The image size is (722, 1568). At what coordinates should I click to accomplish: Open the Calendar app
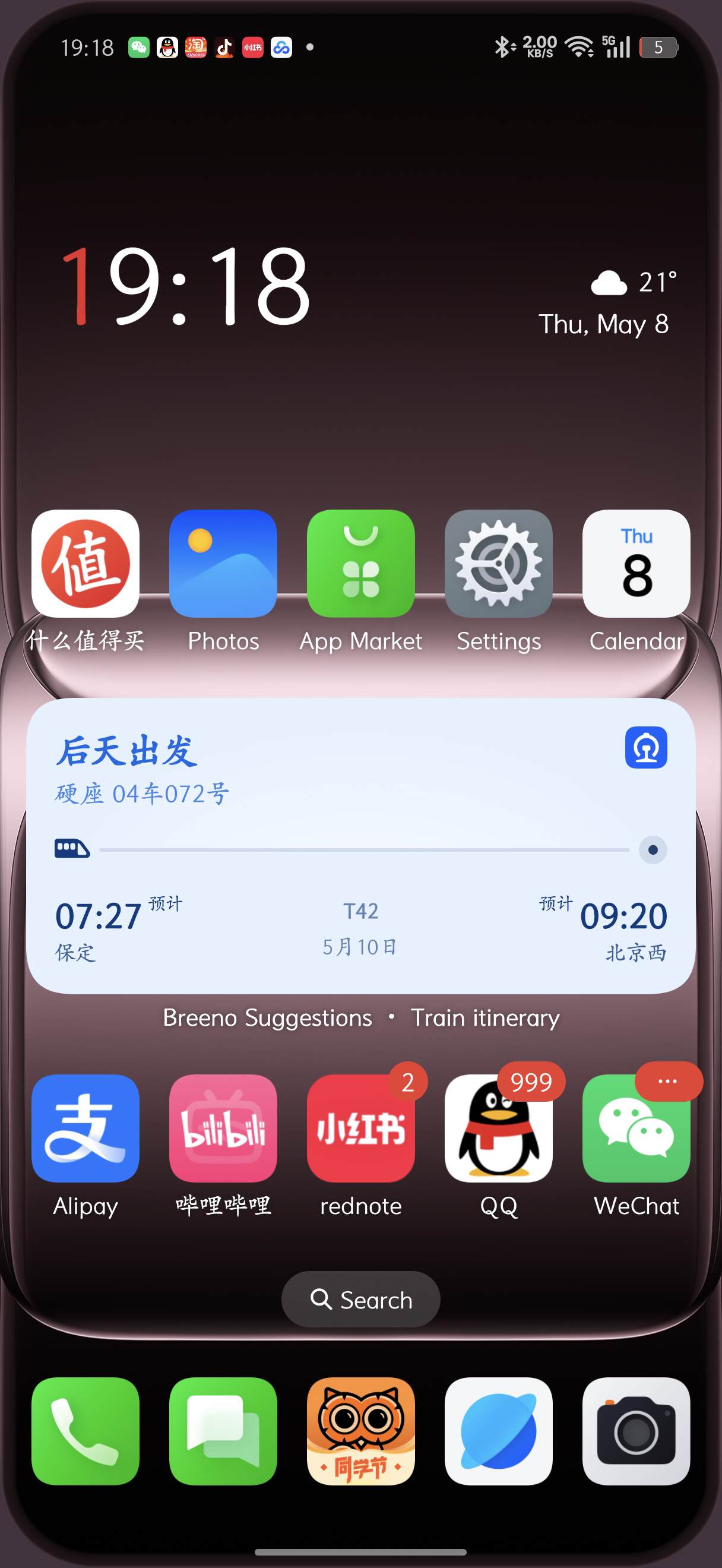click(x=636, y=564)
